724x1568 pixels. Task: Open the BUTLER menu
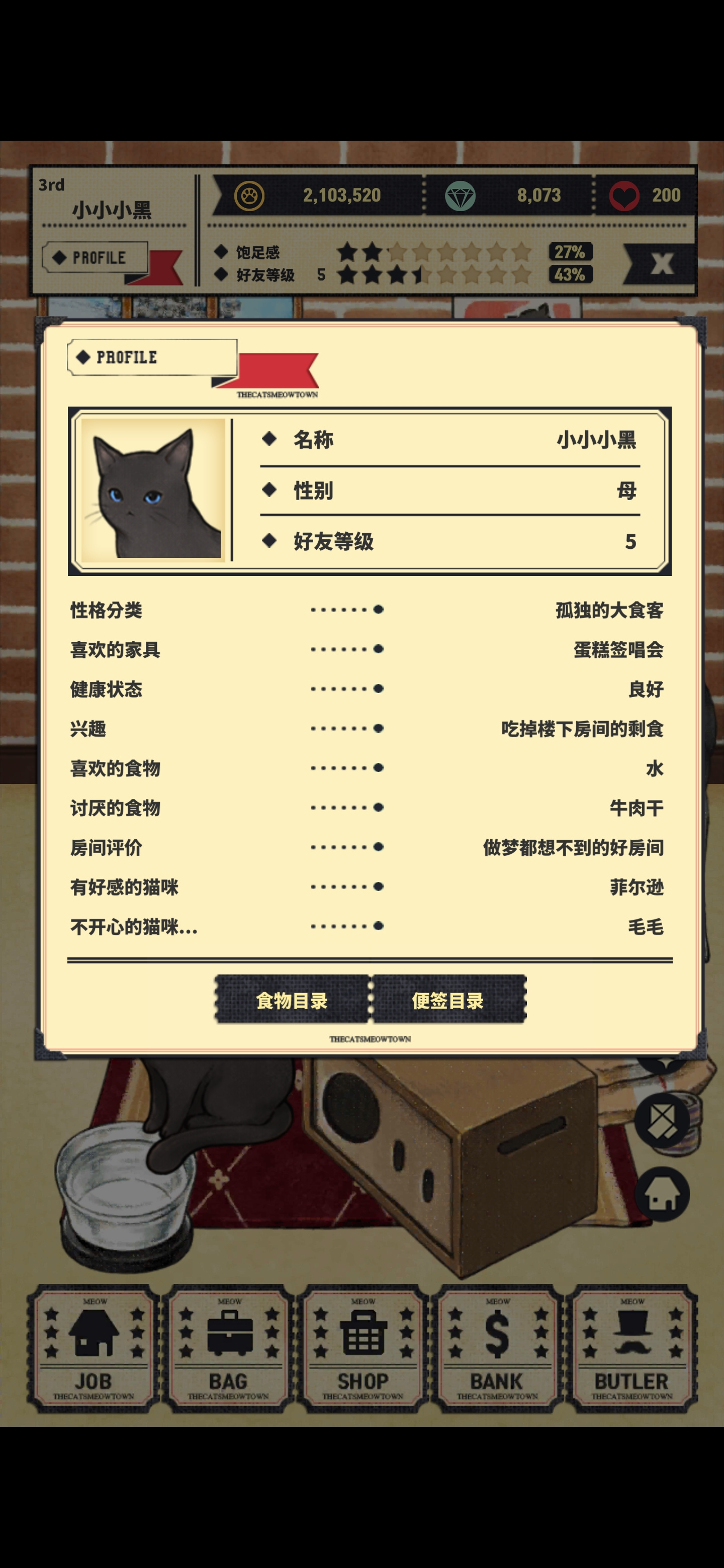[x=631, y=1348]
